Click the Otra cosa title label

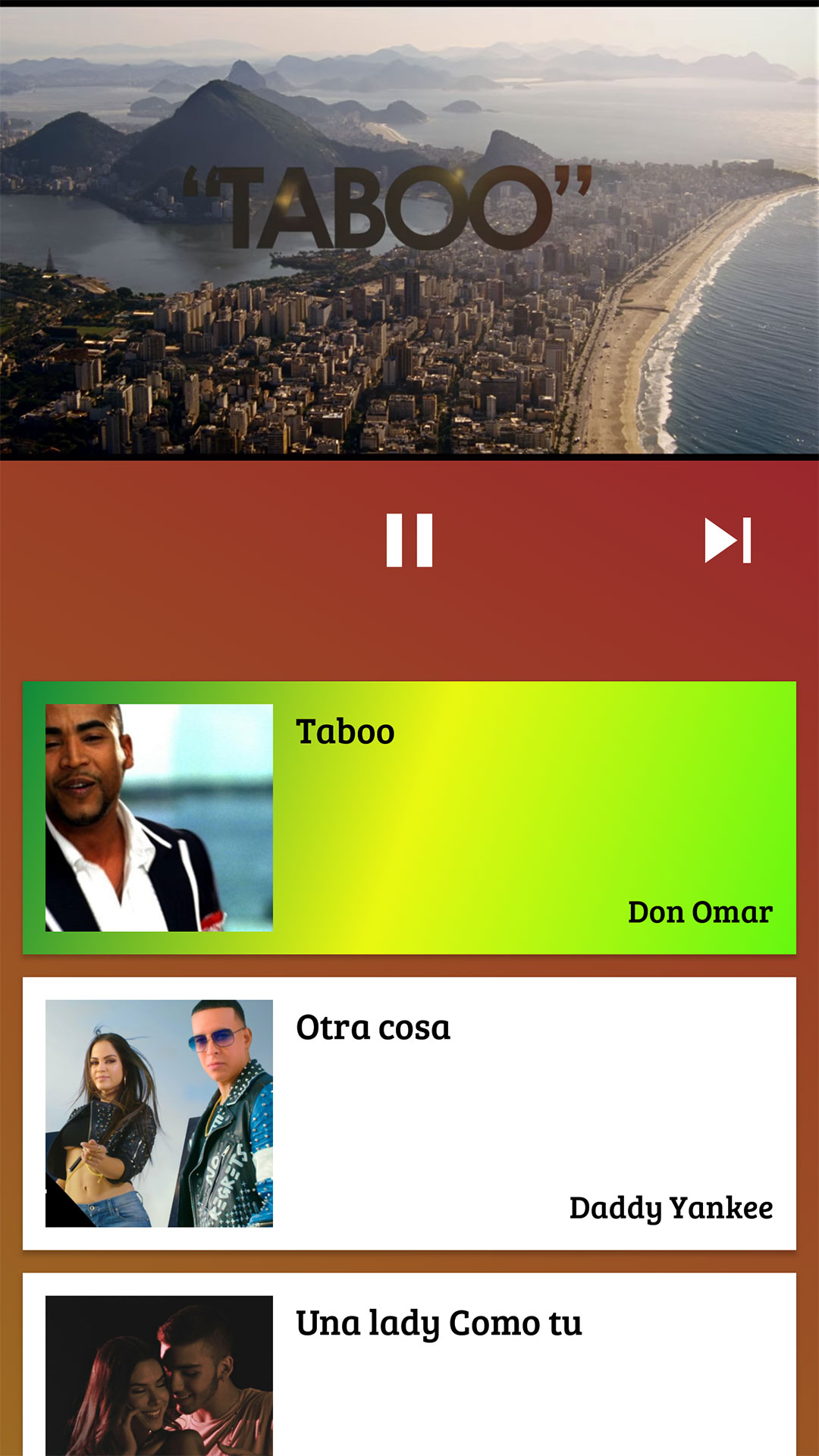click(373, 1028)
